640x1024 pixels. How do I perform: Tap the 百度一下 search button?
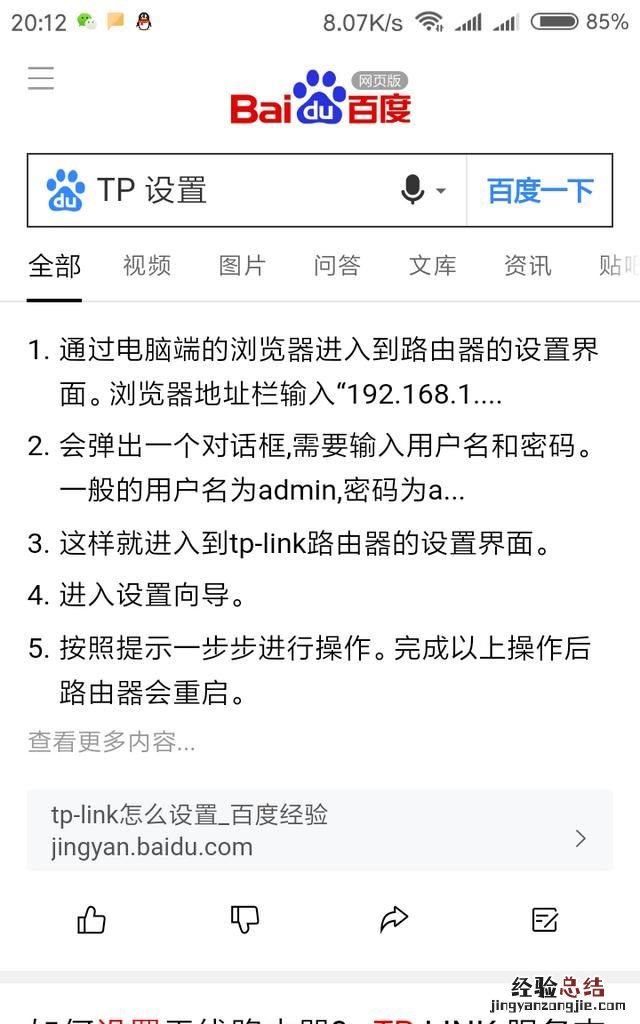[540, 190]
